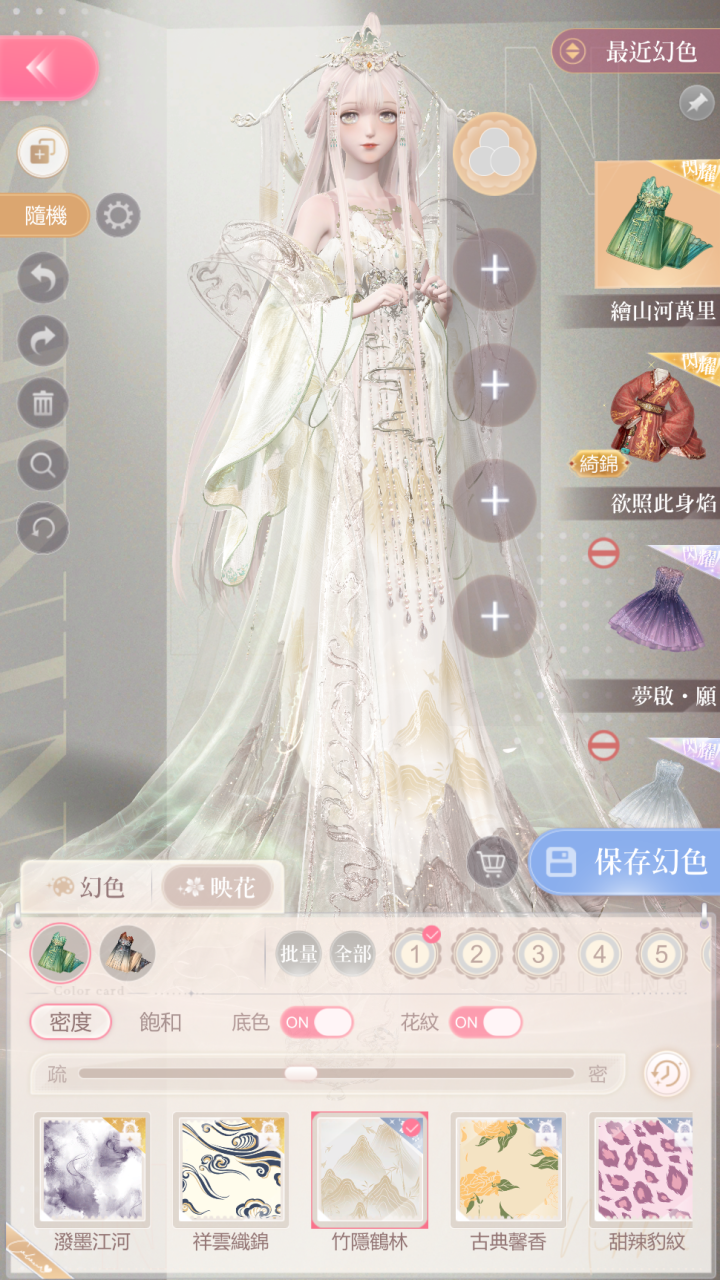The image size is (720, 1280).
Task: Redo the last color change
Action: pyautogui.click(x=43, y=341)
